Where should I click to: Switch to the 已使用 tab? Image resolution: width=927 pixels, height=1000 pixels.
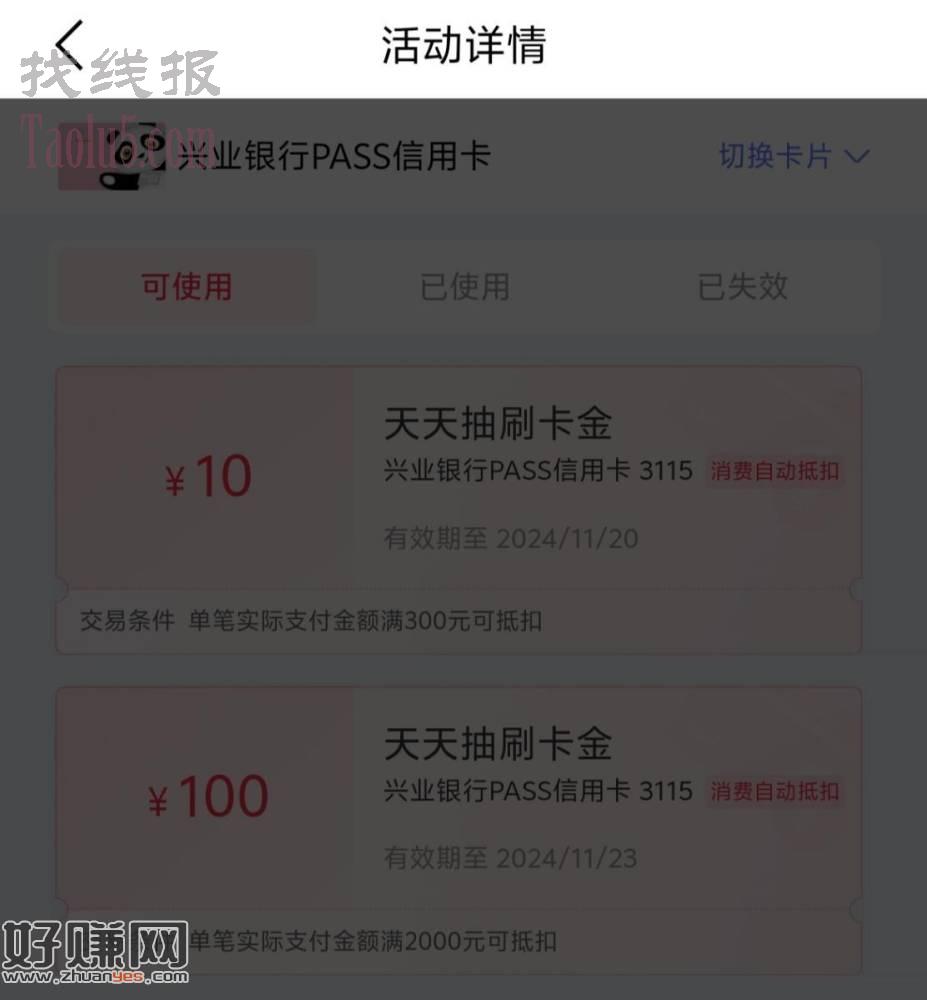click(x=464, y=287)
